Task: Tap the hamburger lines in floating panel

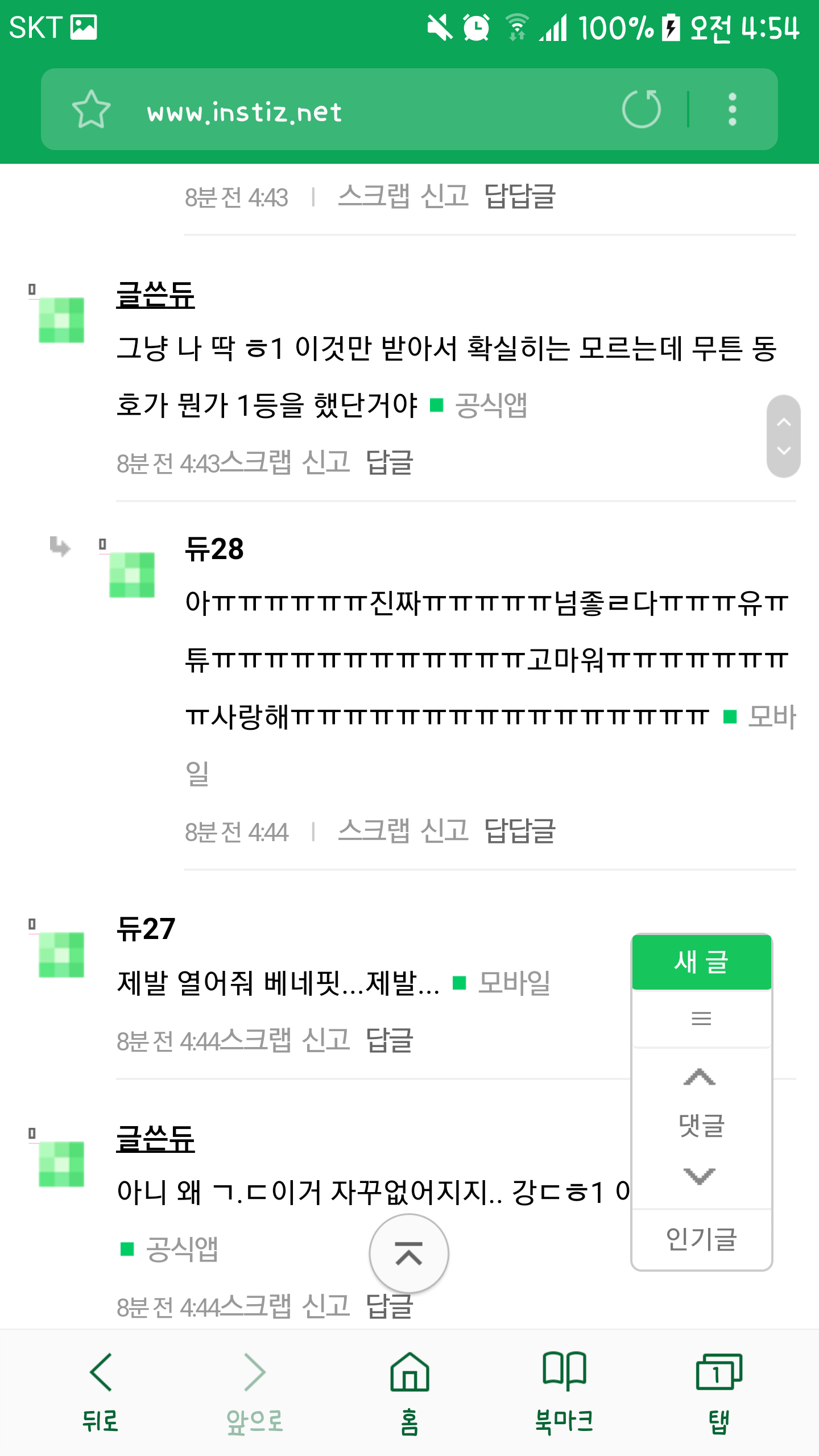Action: pyautogui.click(x=701, y=1017)
